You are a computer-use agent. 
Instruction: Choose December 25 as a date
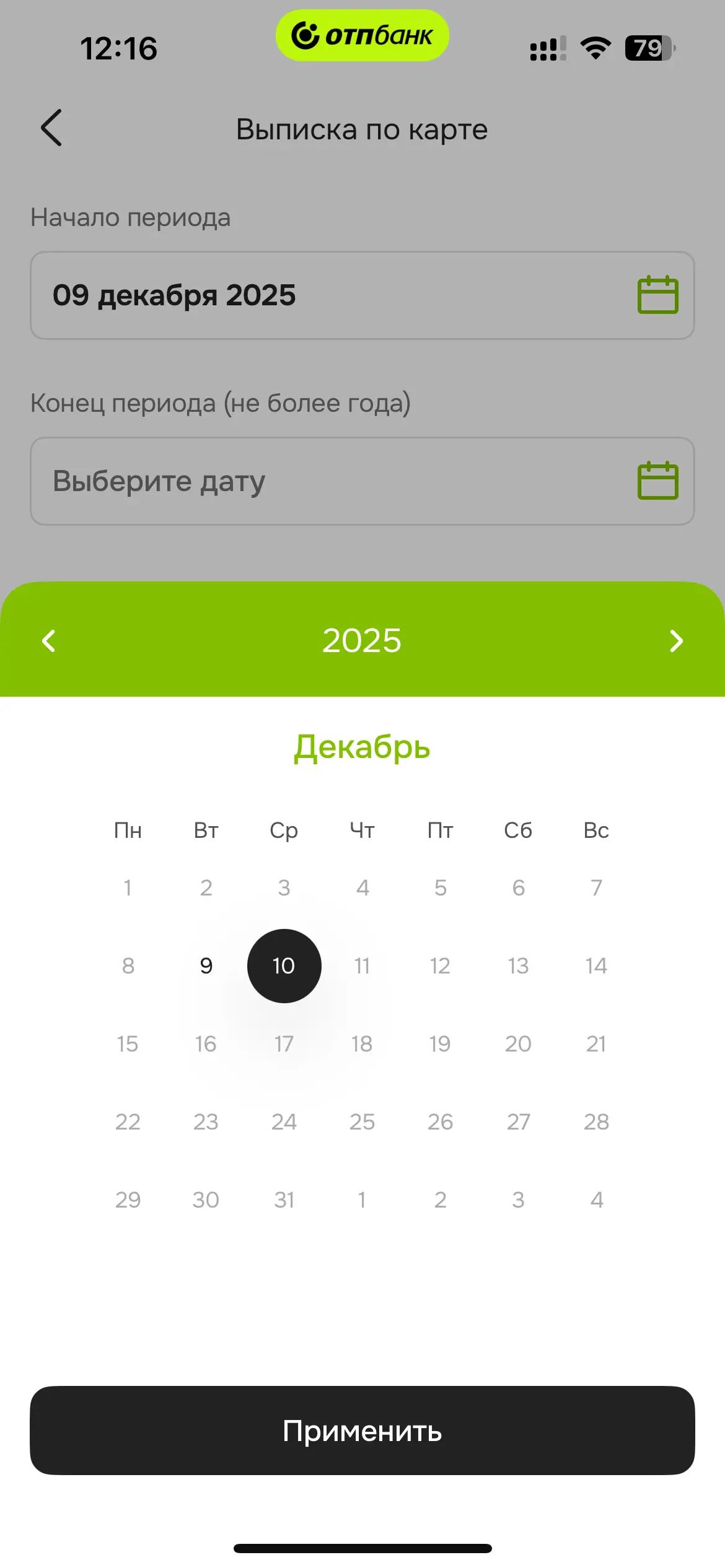coord(362,1122)
